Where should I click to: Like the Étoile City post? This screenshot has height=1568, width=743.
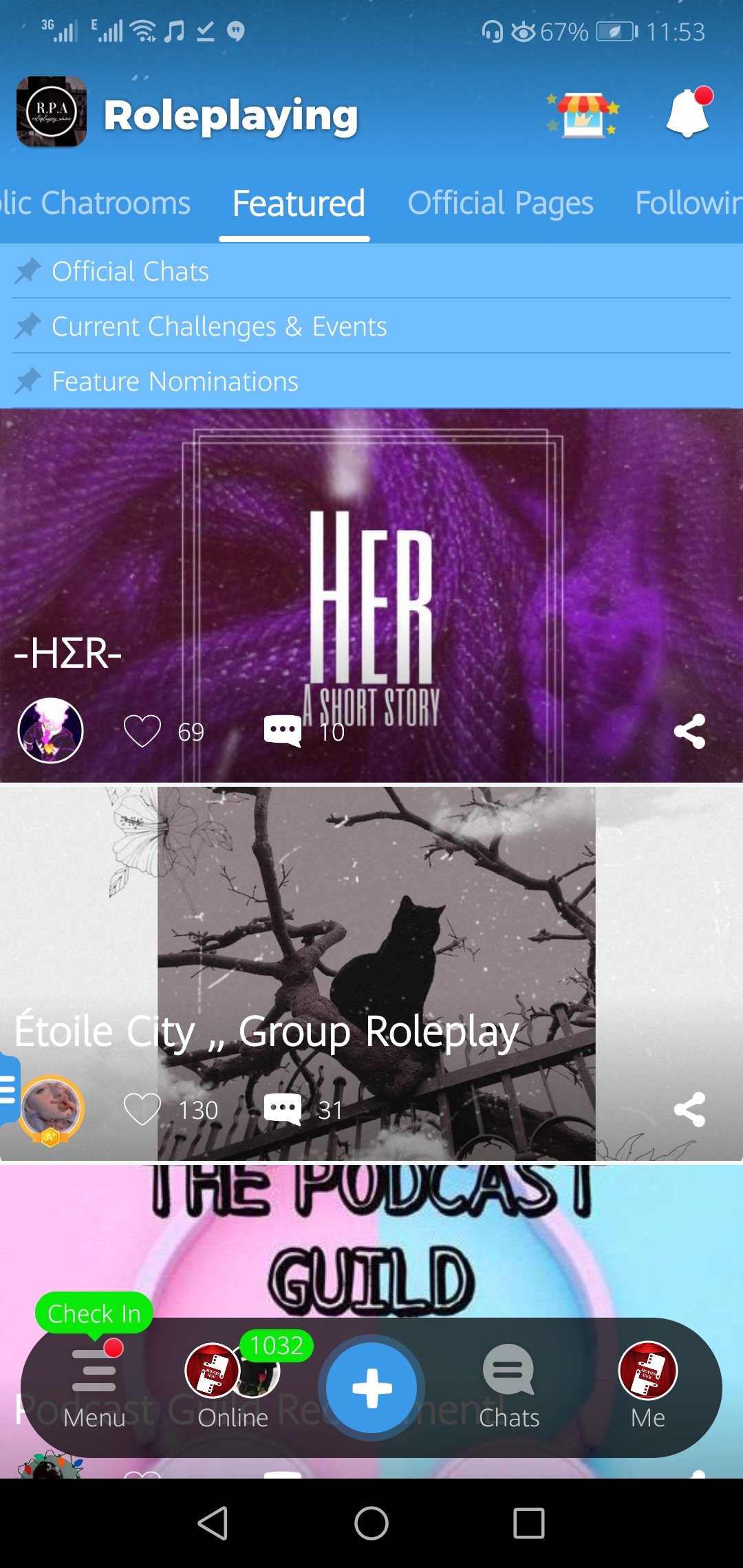142,1109
